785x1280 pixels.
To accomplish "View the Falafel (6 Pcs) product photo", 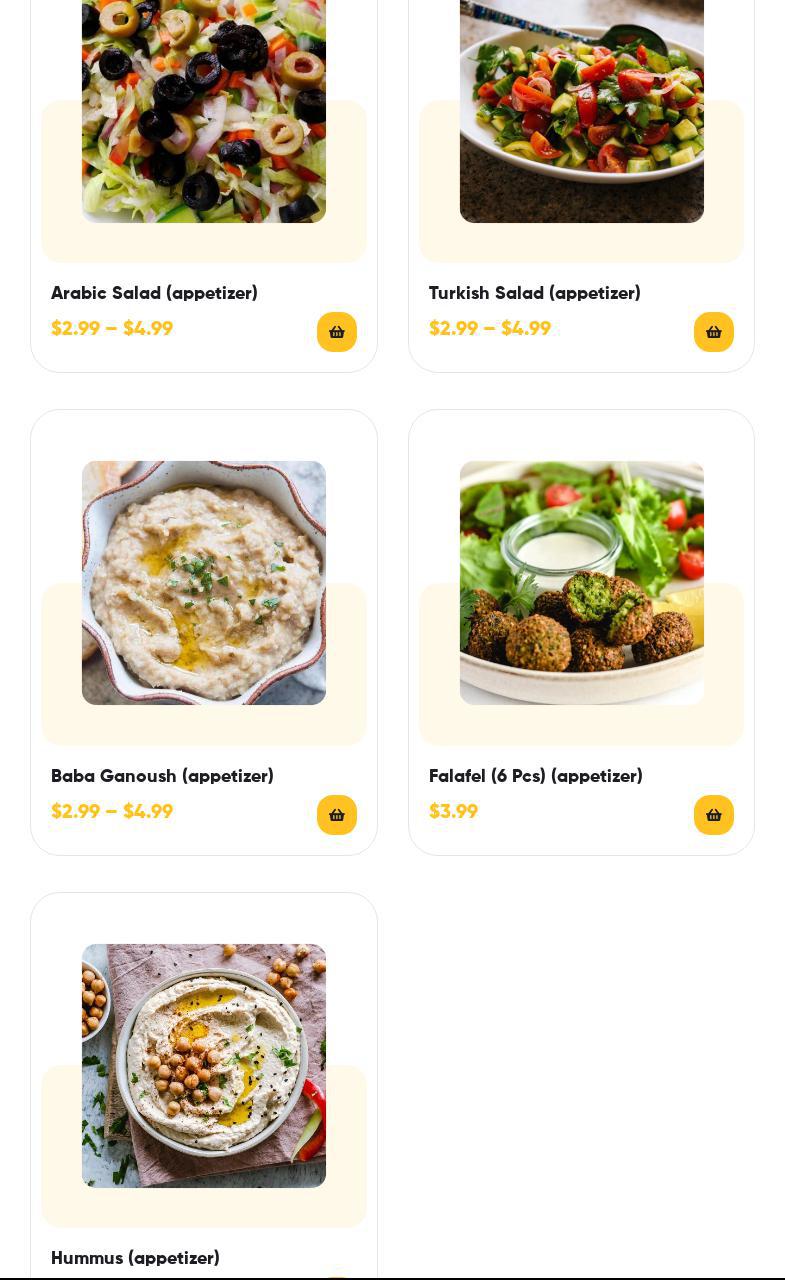I will click(582, 583).
